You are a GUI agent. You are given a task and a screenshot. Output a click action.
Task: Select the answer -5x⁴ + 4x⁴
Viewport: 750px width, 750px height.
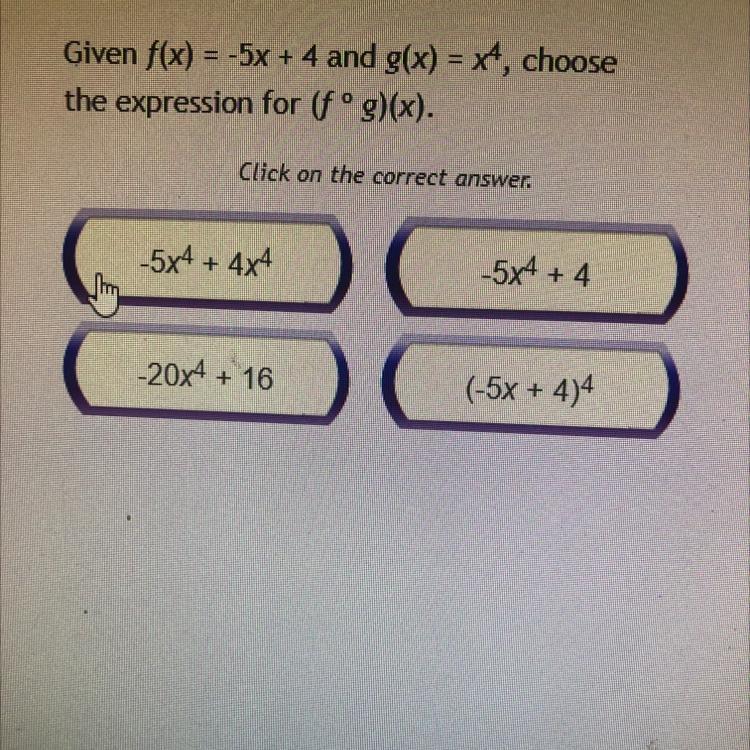click(207, 261)
